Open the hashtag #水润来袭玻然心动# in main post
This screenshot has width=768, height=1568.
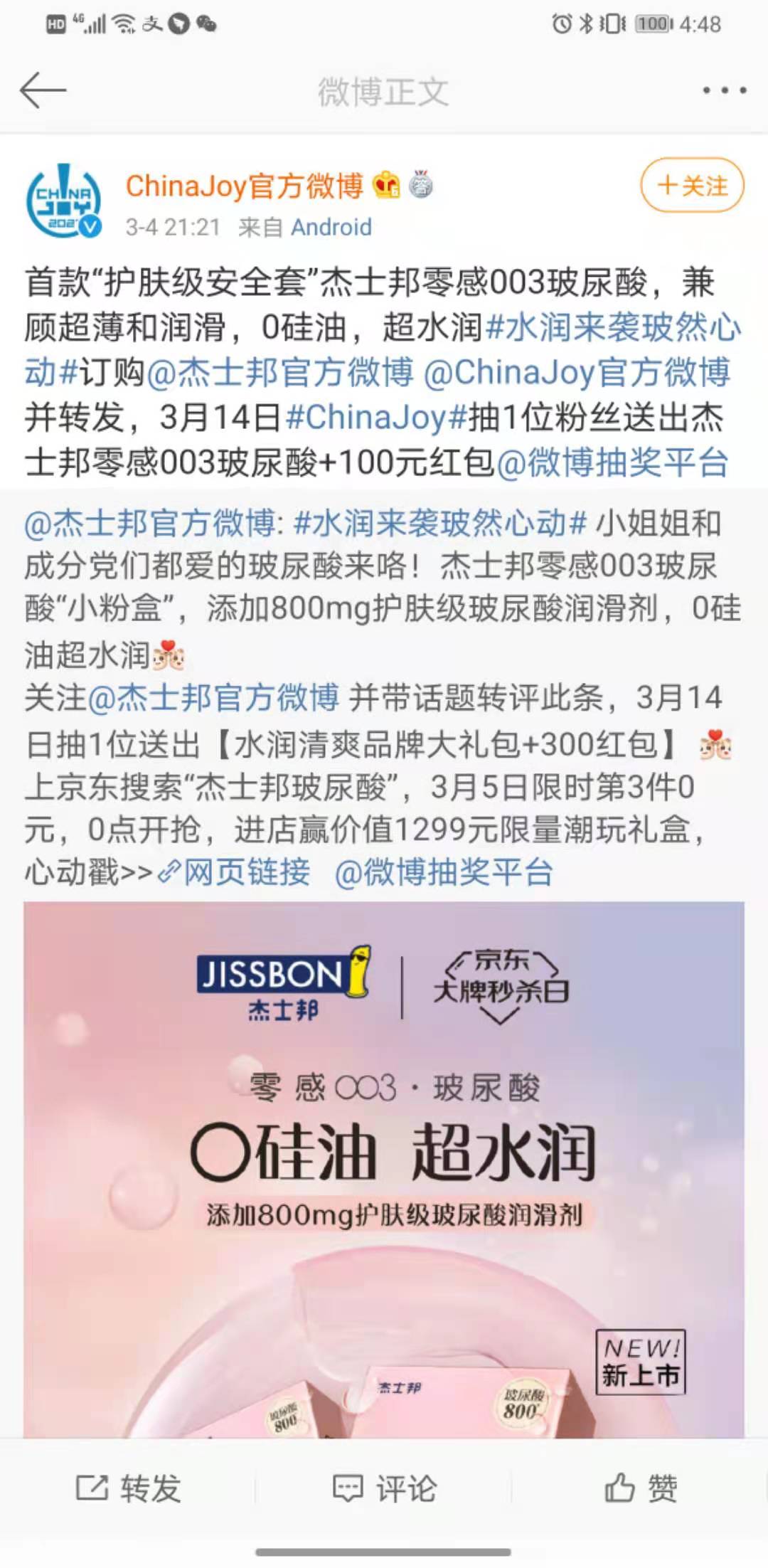click(x=613, y=328)
